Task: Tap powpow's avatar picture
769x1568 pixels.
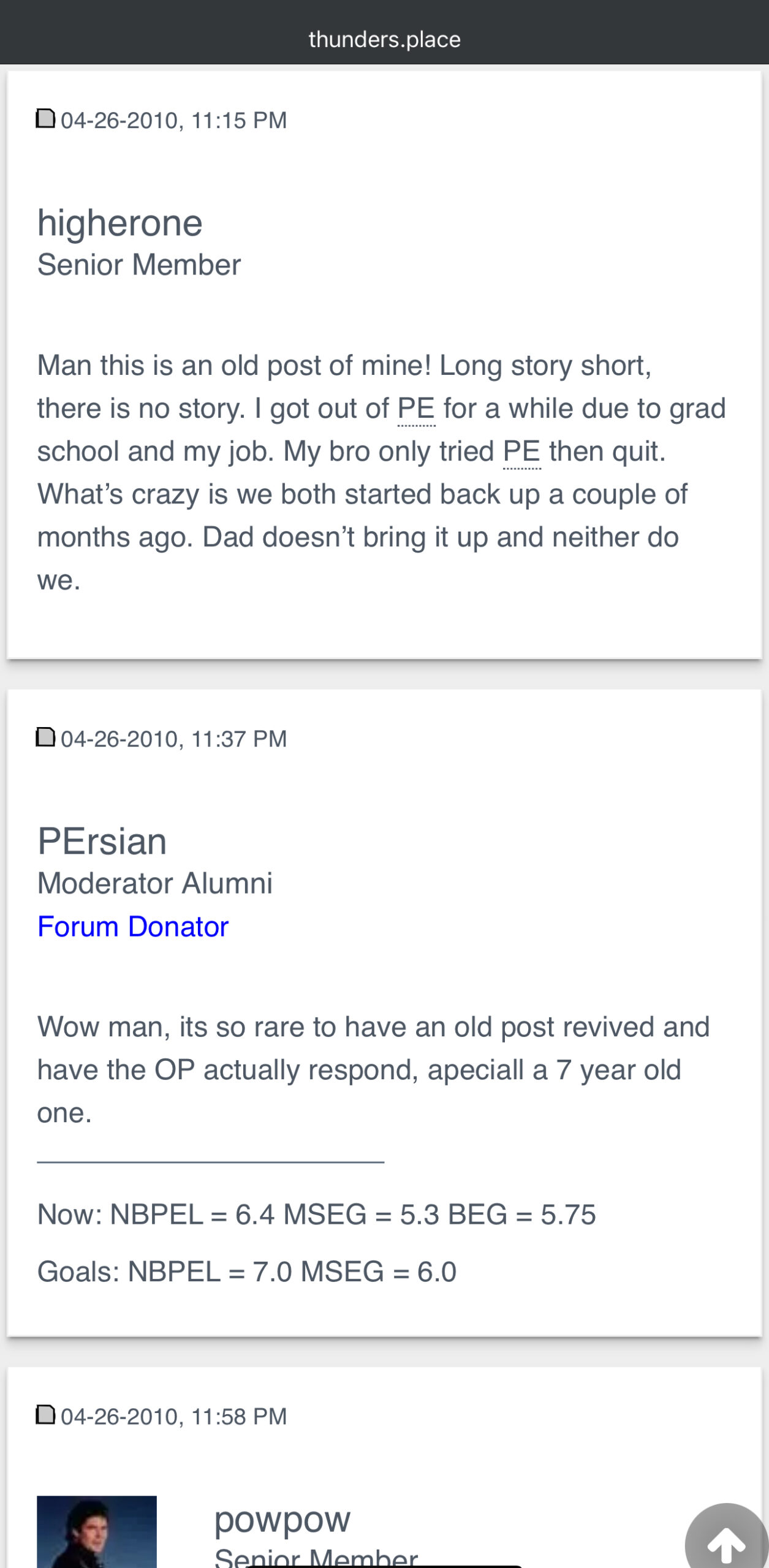Action: pos(97,1532)
